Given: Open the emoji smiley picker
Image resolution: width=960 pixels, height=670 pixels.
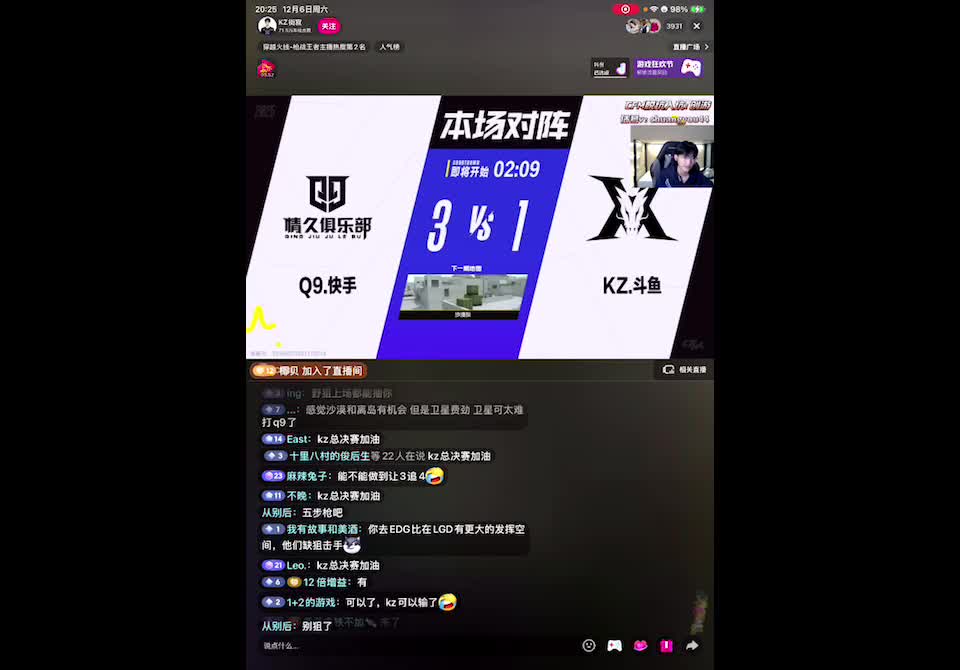Looking at the screenshot, I should click(589, 646).
